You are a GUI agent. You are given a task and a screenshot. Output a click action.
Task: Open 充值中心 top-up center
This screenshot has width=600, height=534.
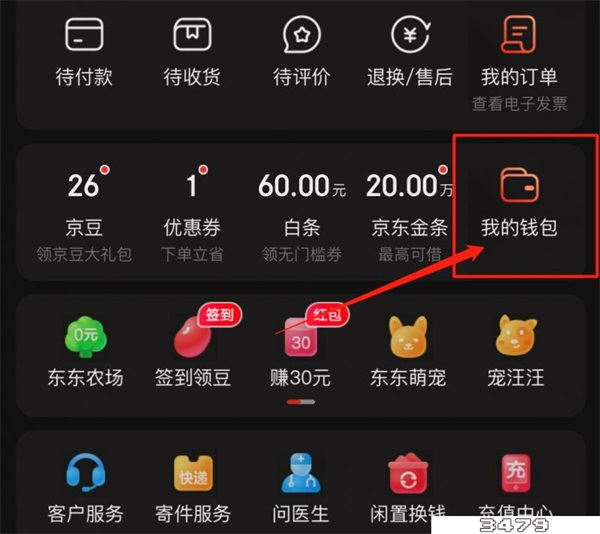518,485
